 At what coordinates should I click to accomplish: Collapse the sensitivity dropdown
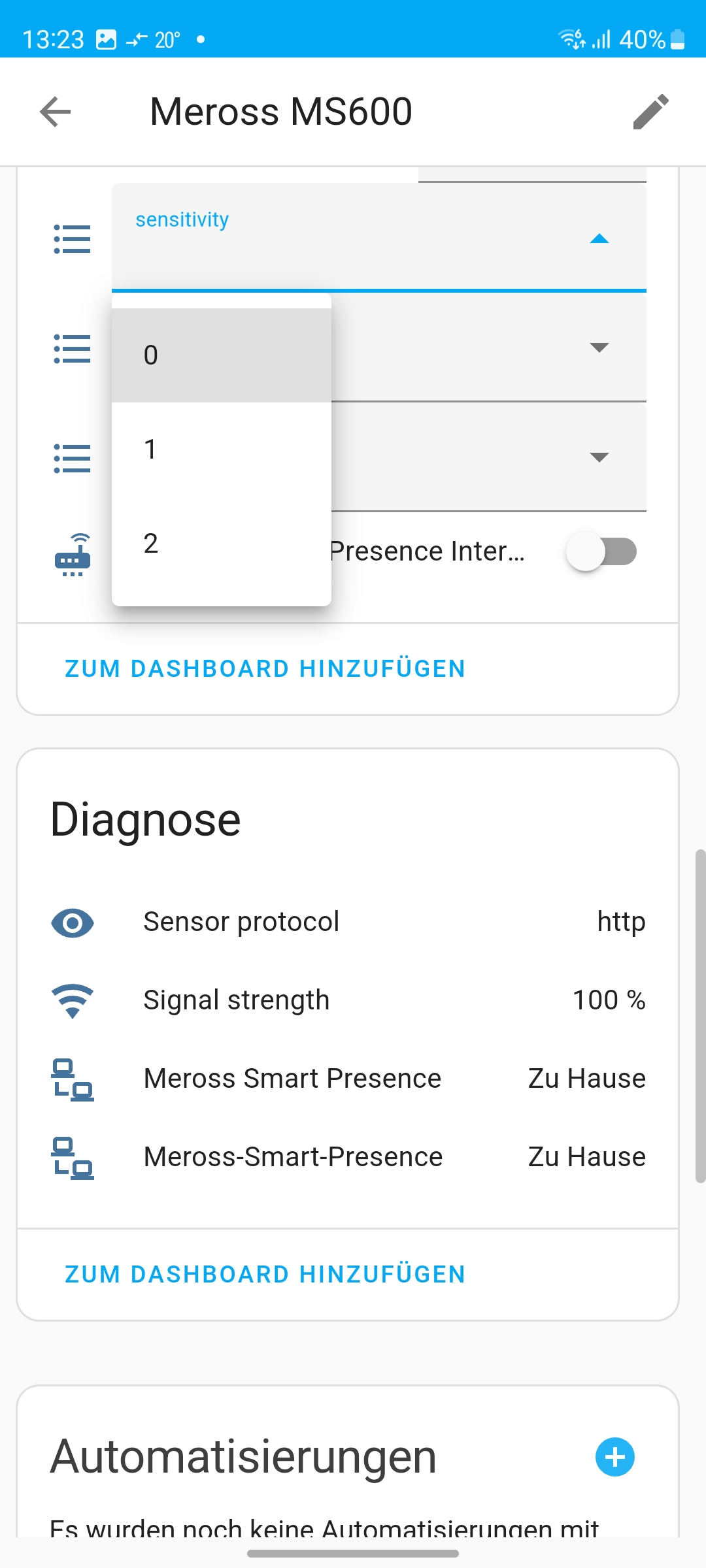(599, 239)
